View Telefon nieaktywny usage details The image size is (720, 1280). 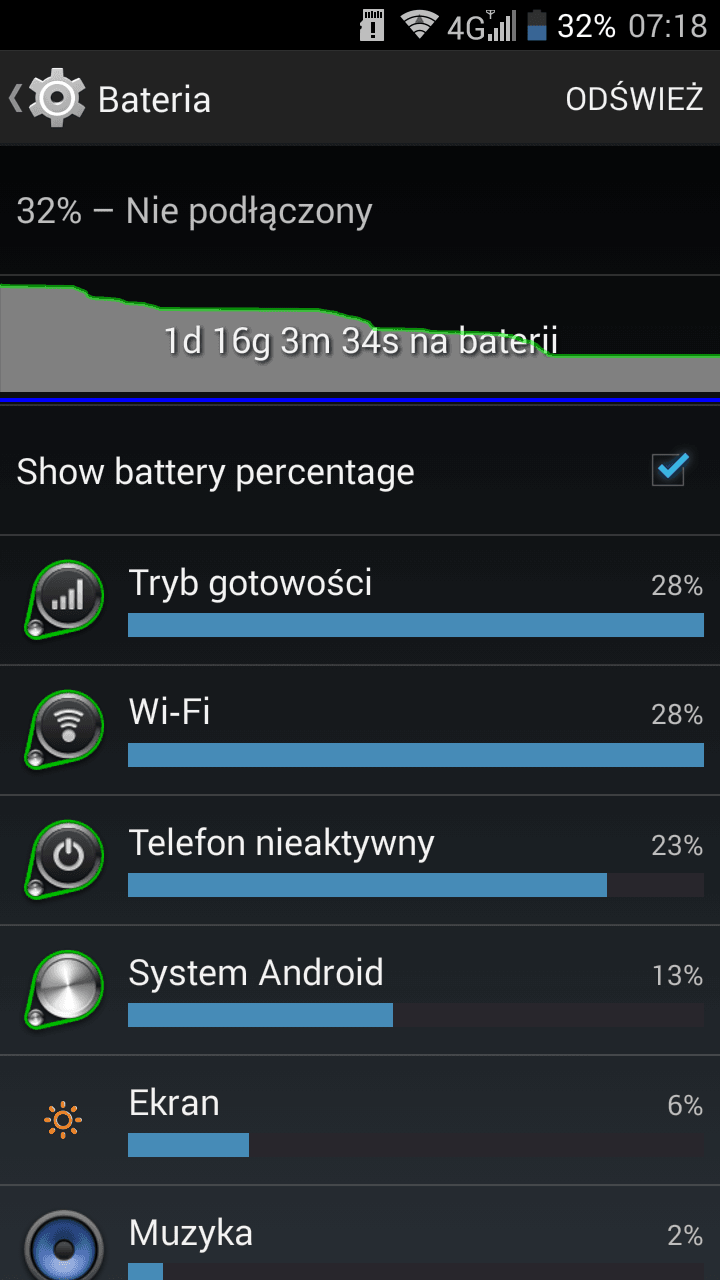point(360,861)
